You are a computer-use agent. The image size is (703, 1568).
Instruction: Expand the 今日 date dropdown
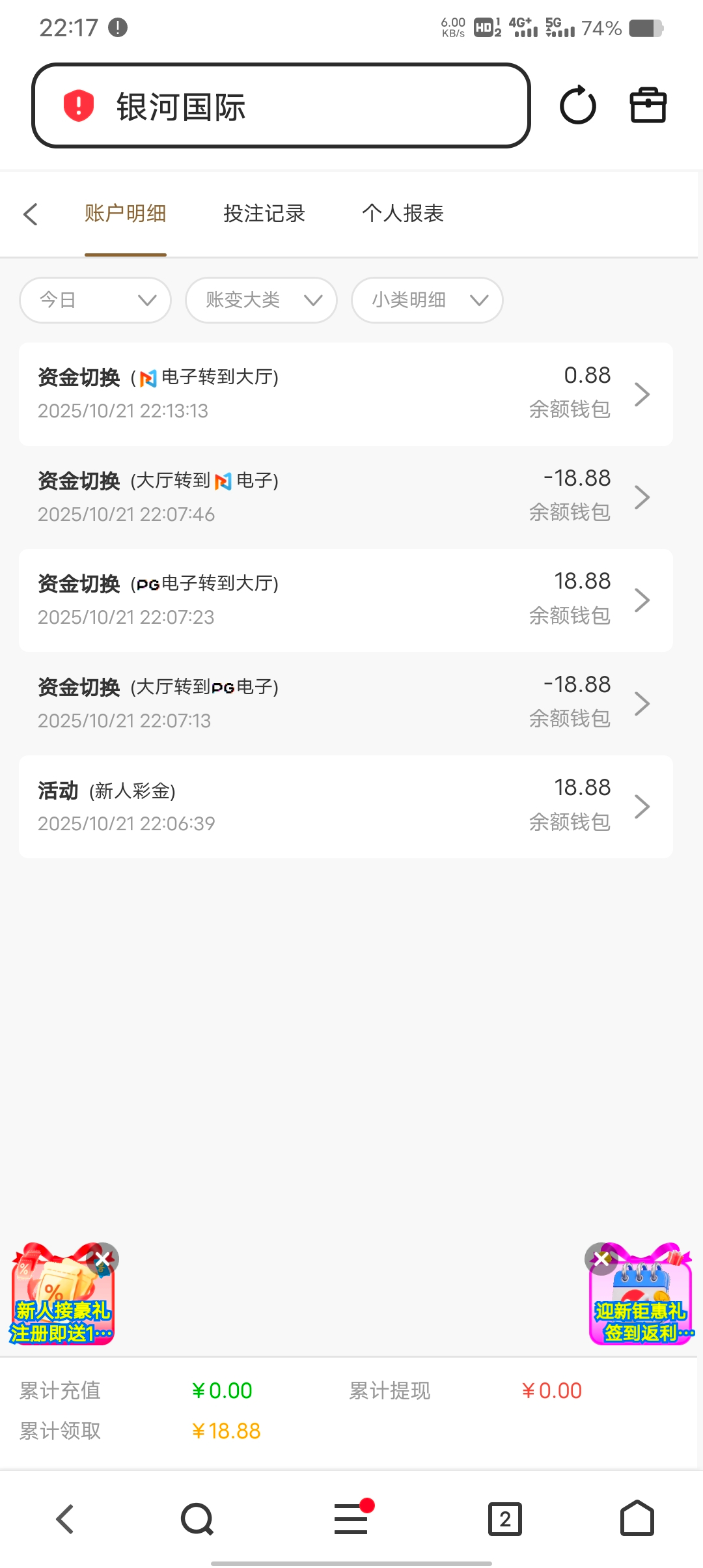pyautogui.click(x=96, y=300)
